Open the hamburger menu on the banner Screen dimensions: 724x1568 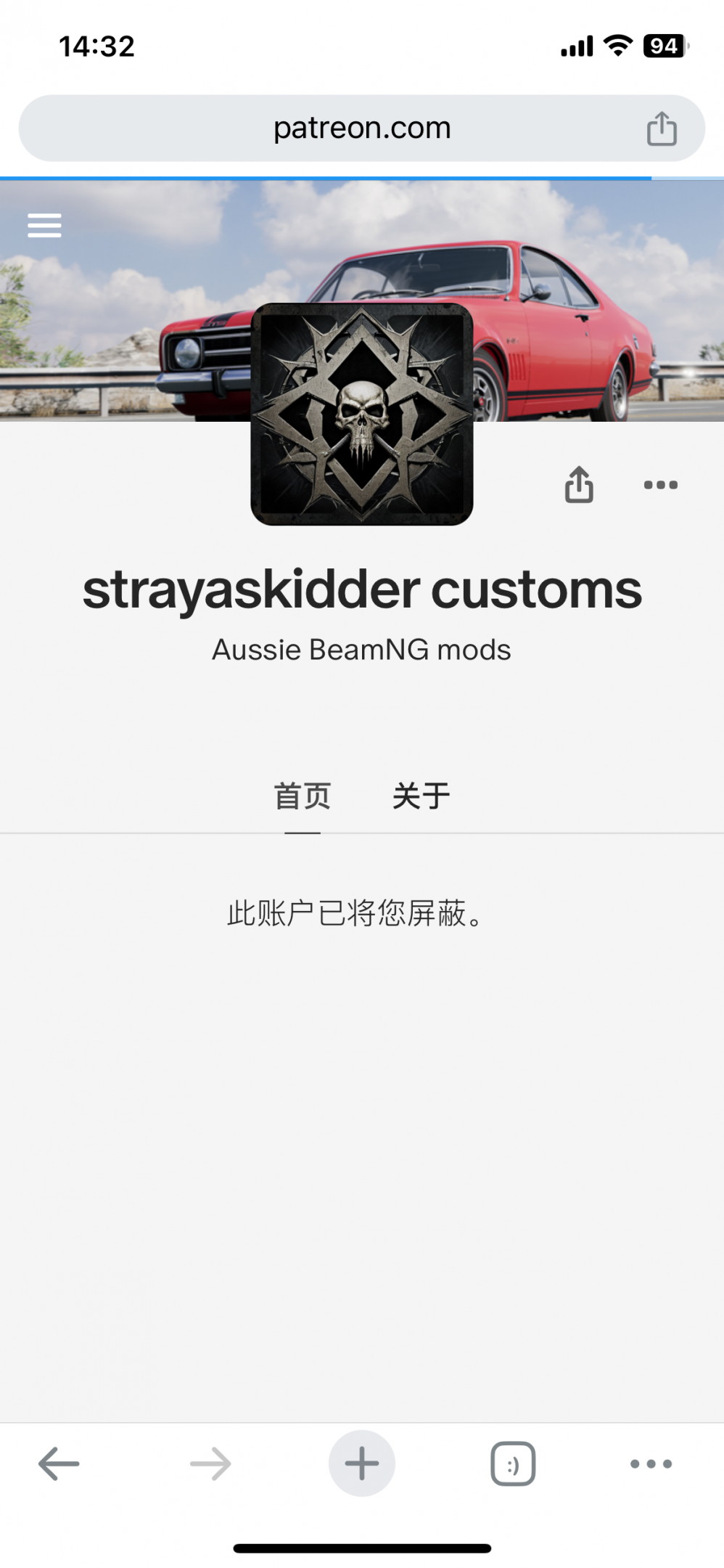[44, 226]
